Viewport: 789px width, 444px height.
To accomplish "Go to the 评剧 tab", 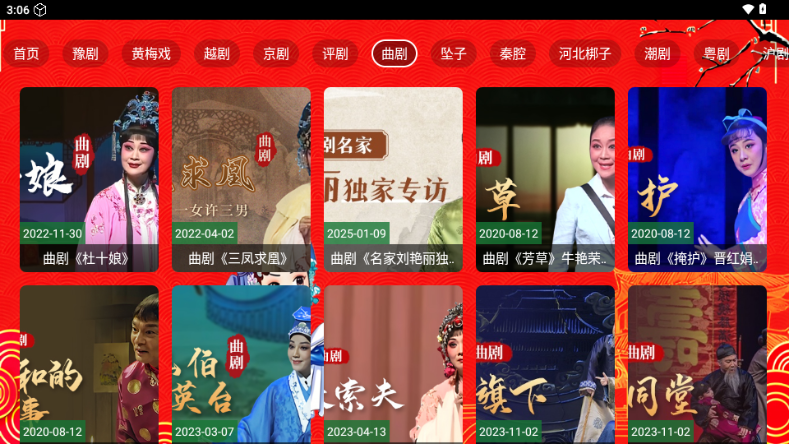I will pos(335,54).
